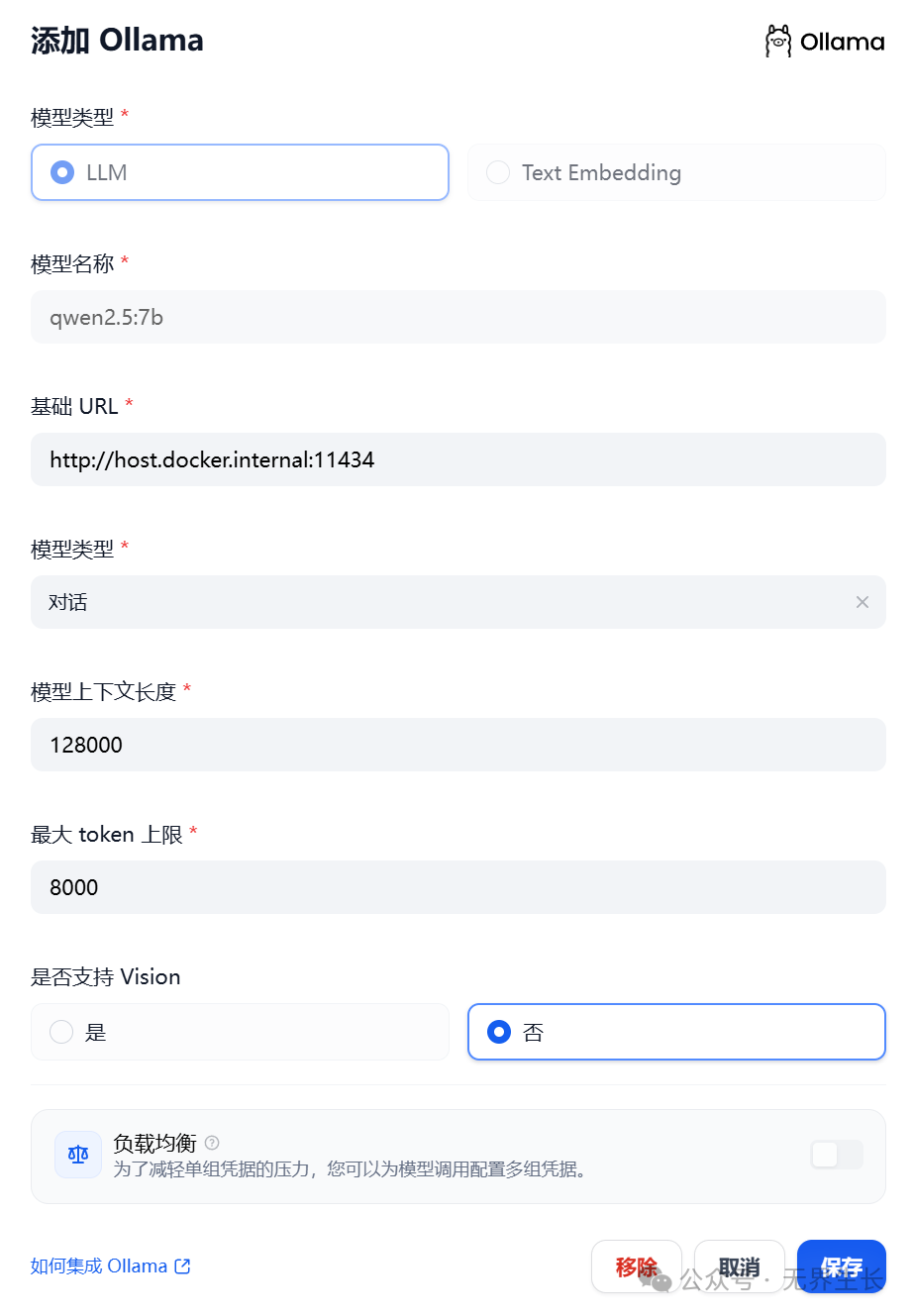
Task: Select the Text Embedding option
Action: tap(676, 171)
